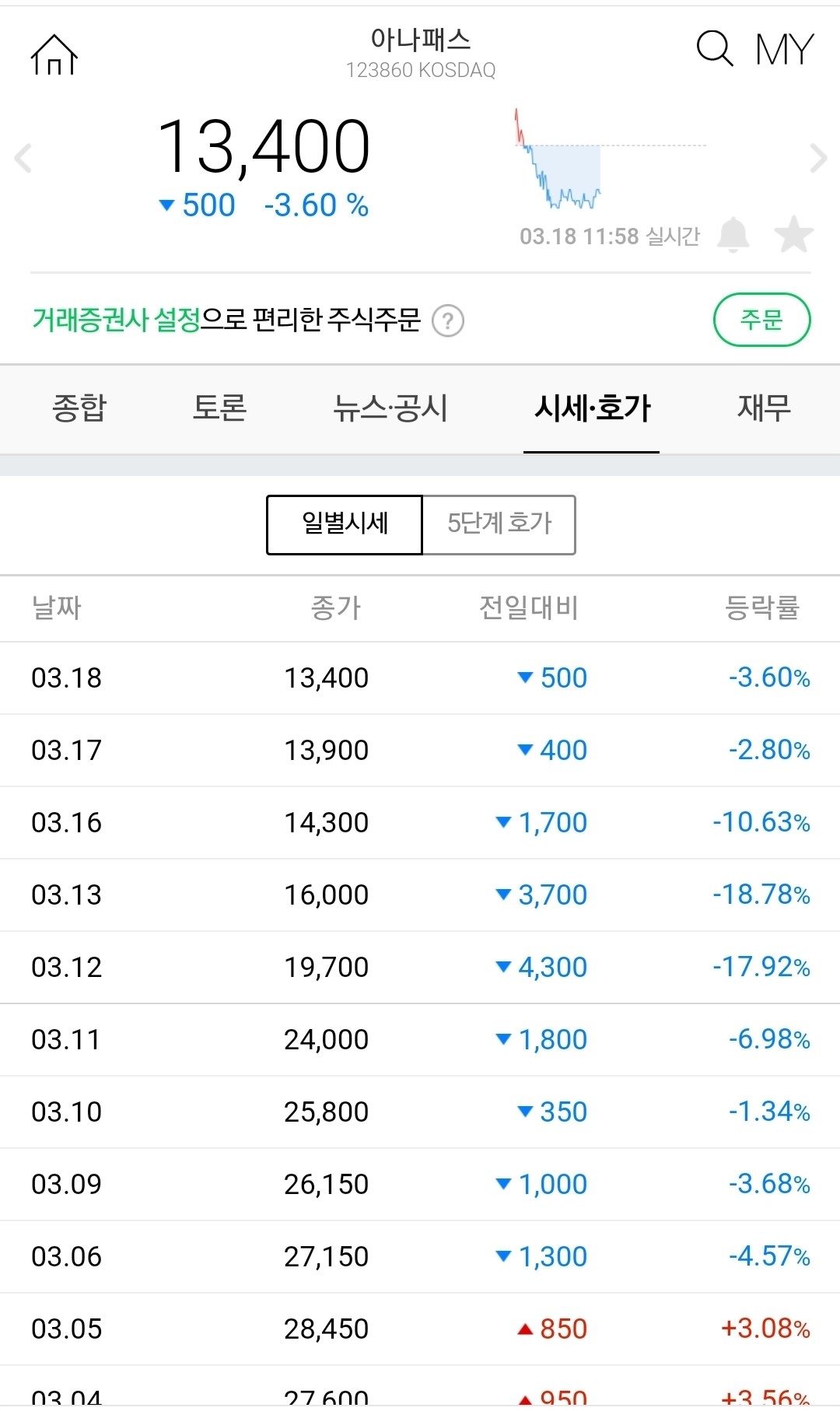The image size is (840, 1411).
Task: Open the 거래증권사 설정 link
Action: (118, 318)
